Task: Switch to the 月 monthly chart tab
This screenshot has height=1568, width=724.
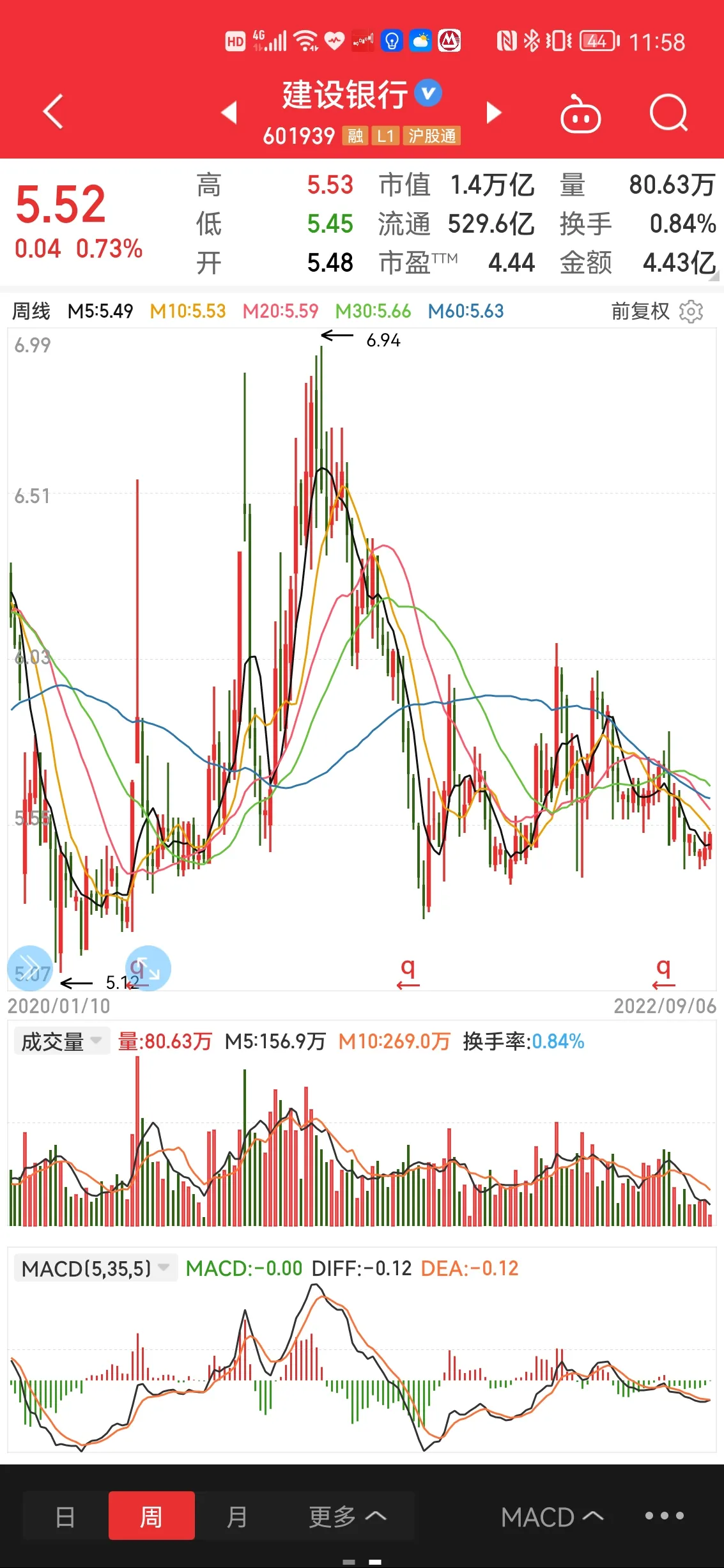Action: pos(237,1516)
